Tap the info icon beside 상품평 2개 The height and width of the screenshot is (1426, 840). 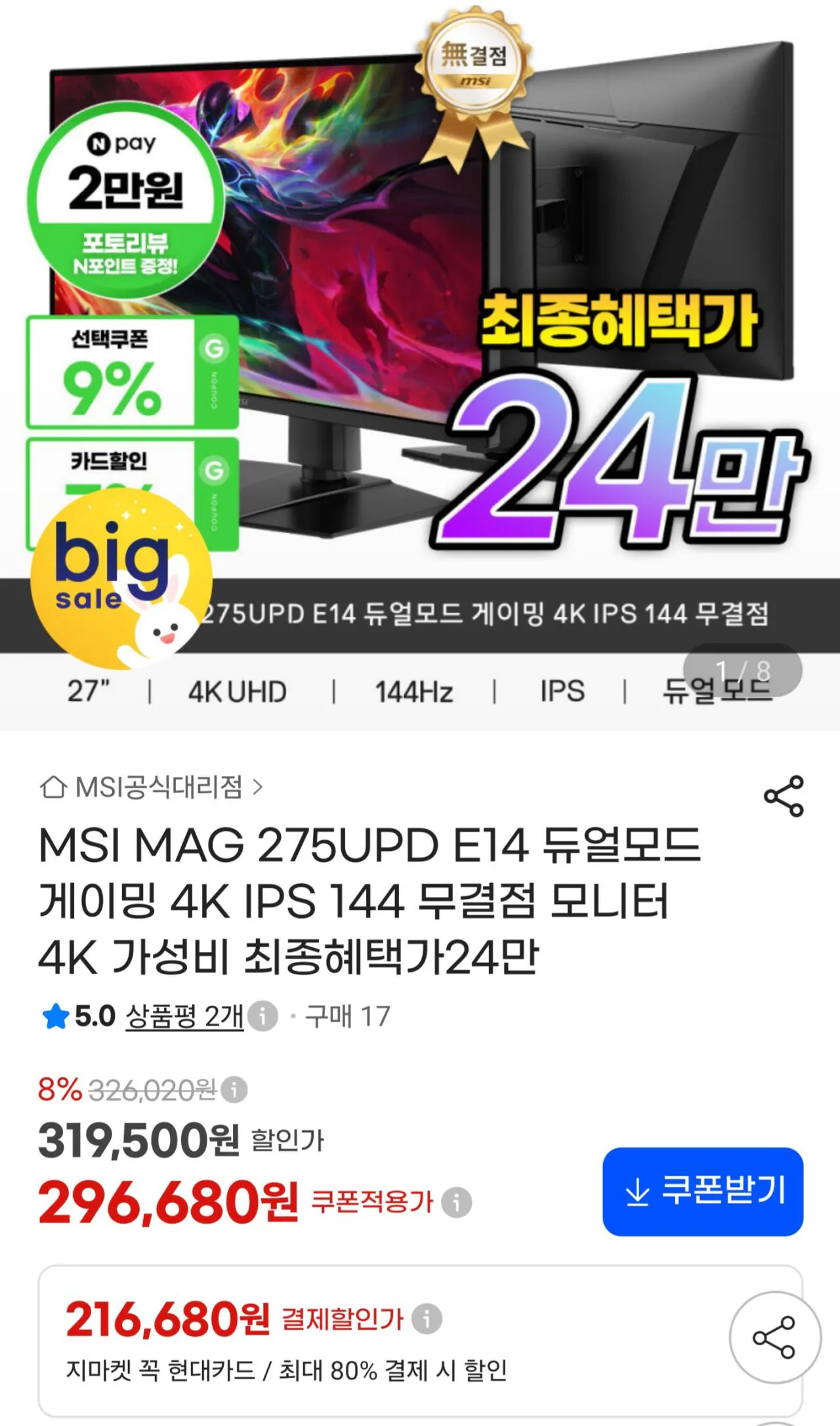coord(263,1016)
